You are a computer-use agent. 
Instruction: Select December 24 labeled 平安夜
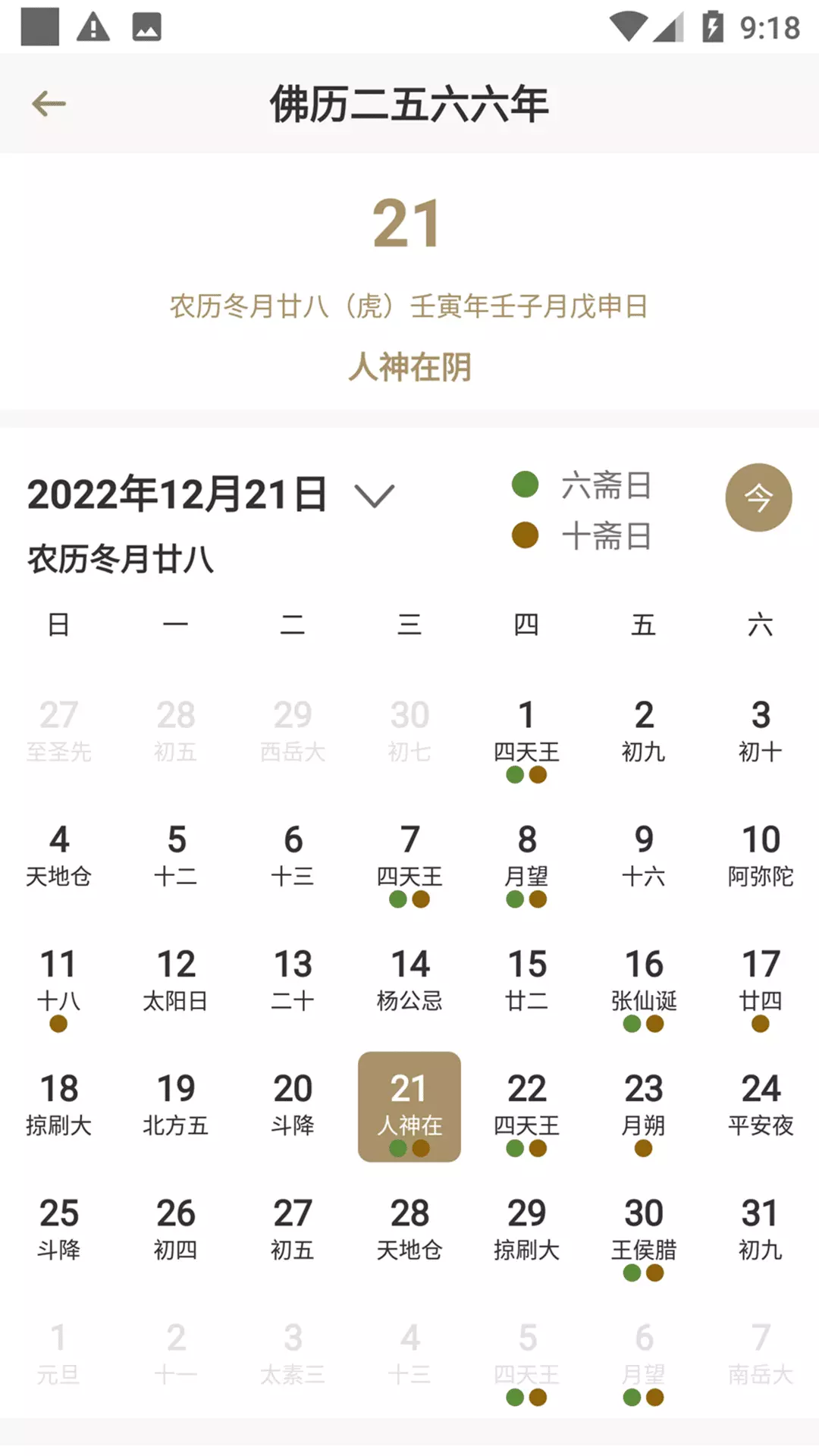coord(761,1112)
